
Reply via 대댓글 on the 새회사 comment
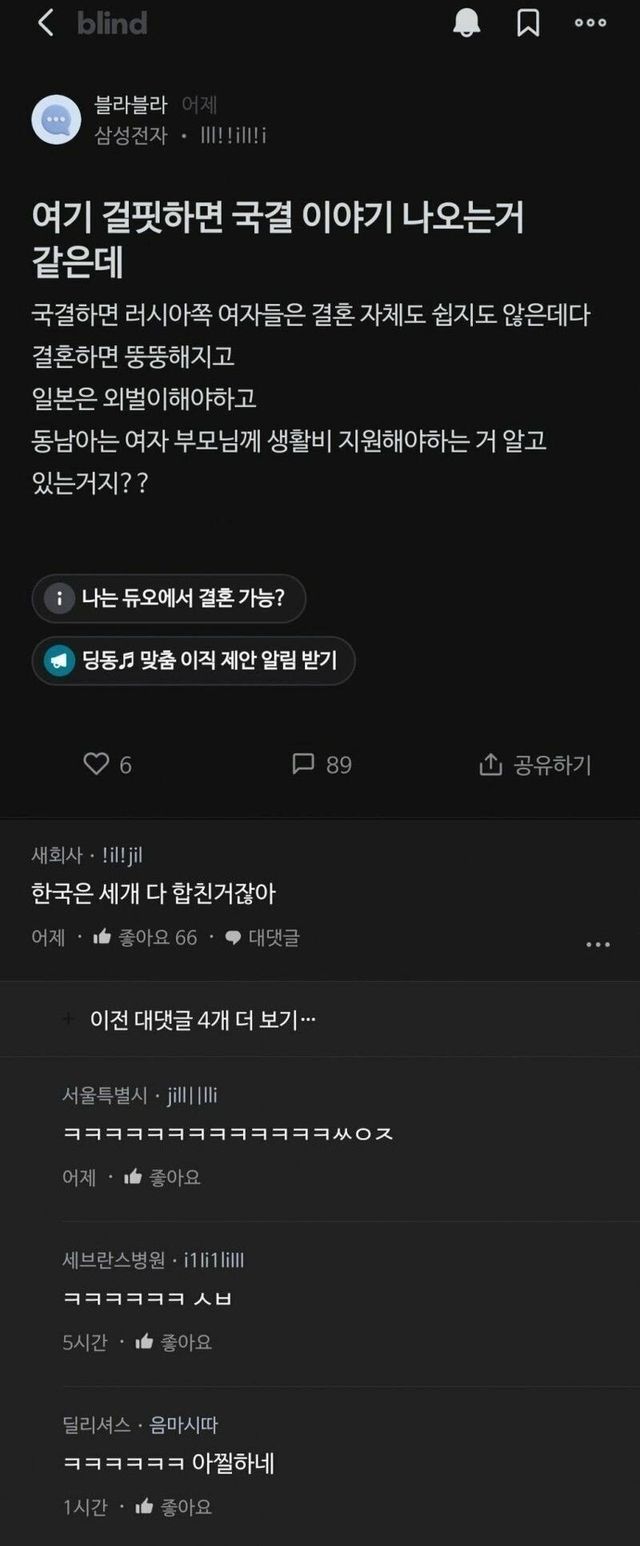(262, 937)
